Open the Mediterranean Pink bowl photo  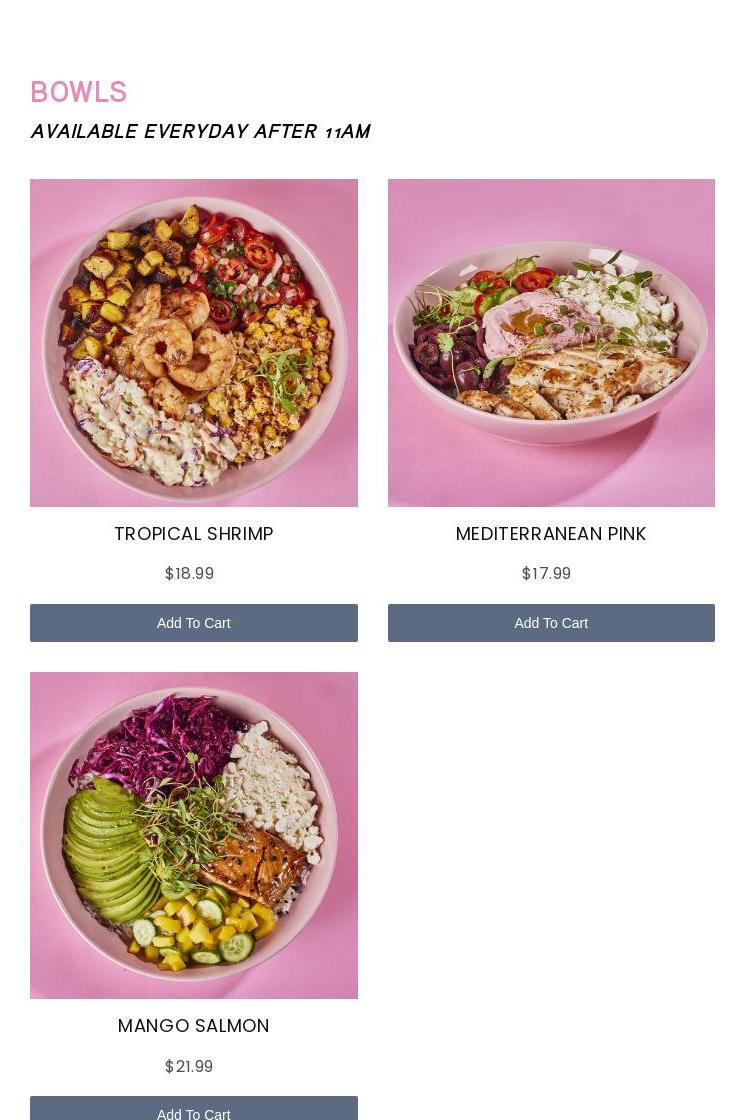click(551, 343)
